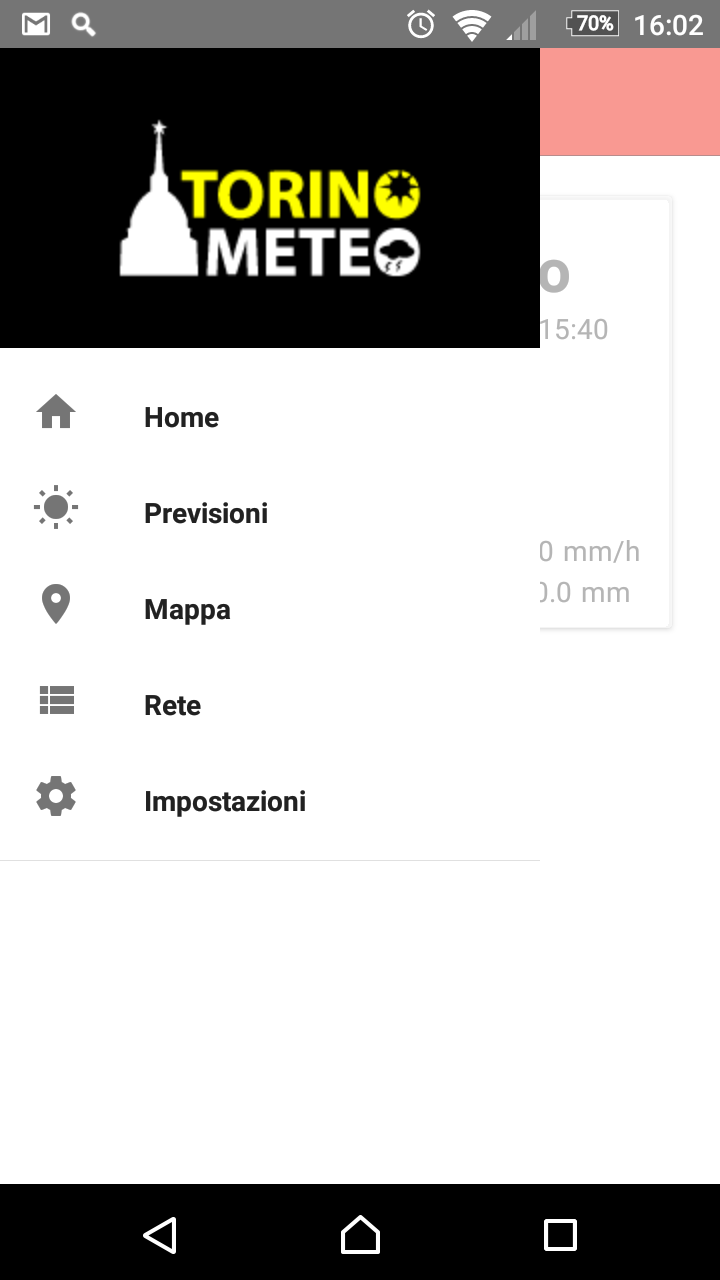Tap the system home button
The height and width of the screenshot is (1280, 720).
coord(360,1234)
